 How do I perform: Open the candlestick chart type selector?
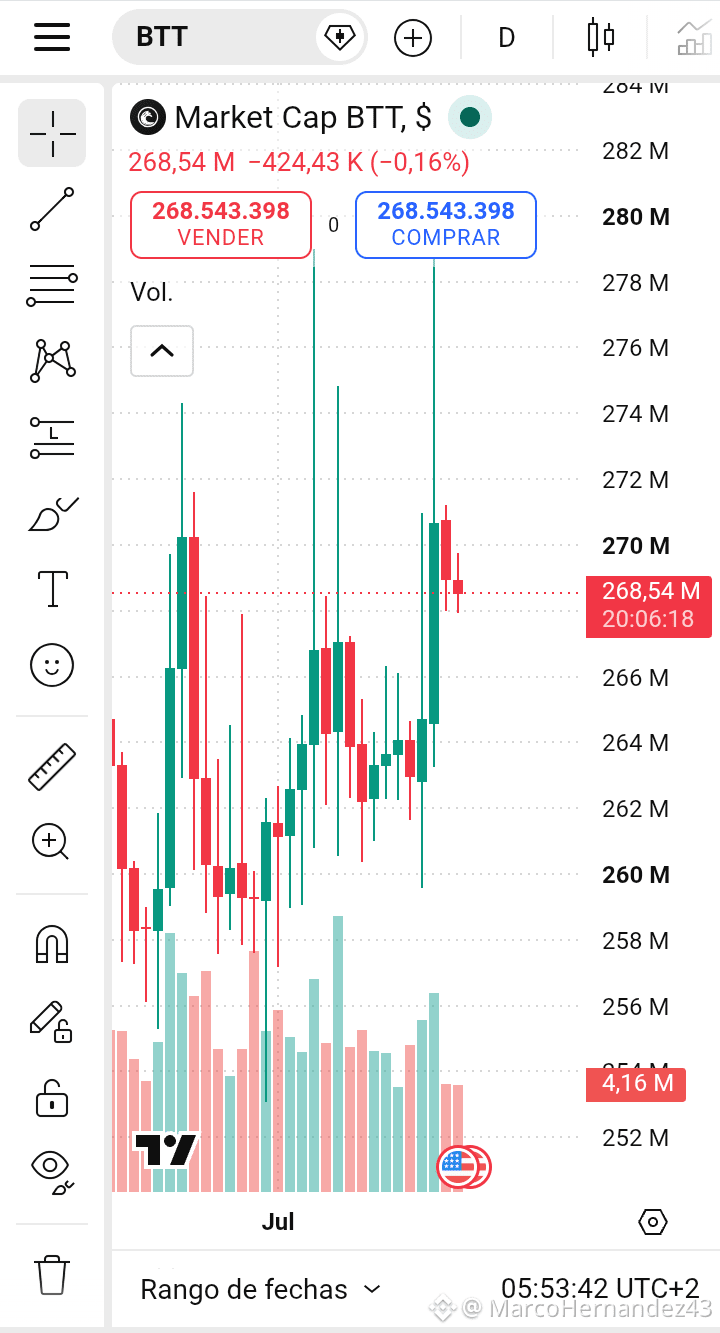[x=600, y=38]
